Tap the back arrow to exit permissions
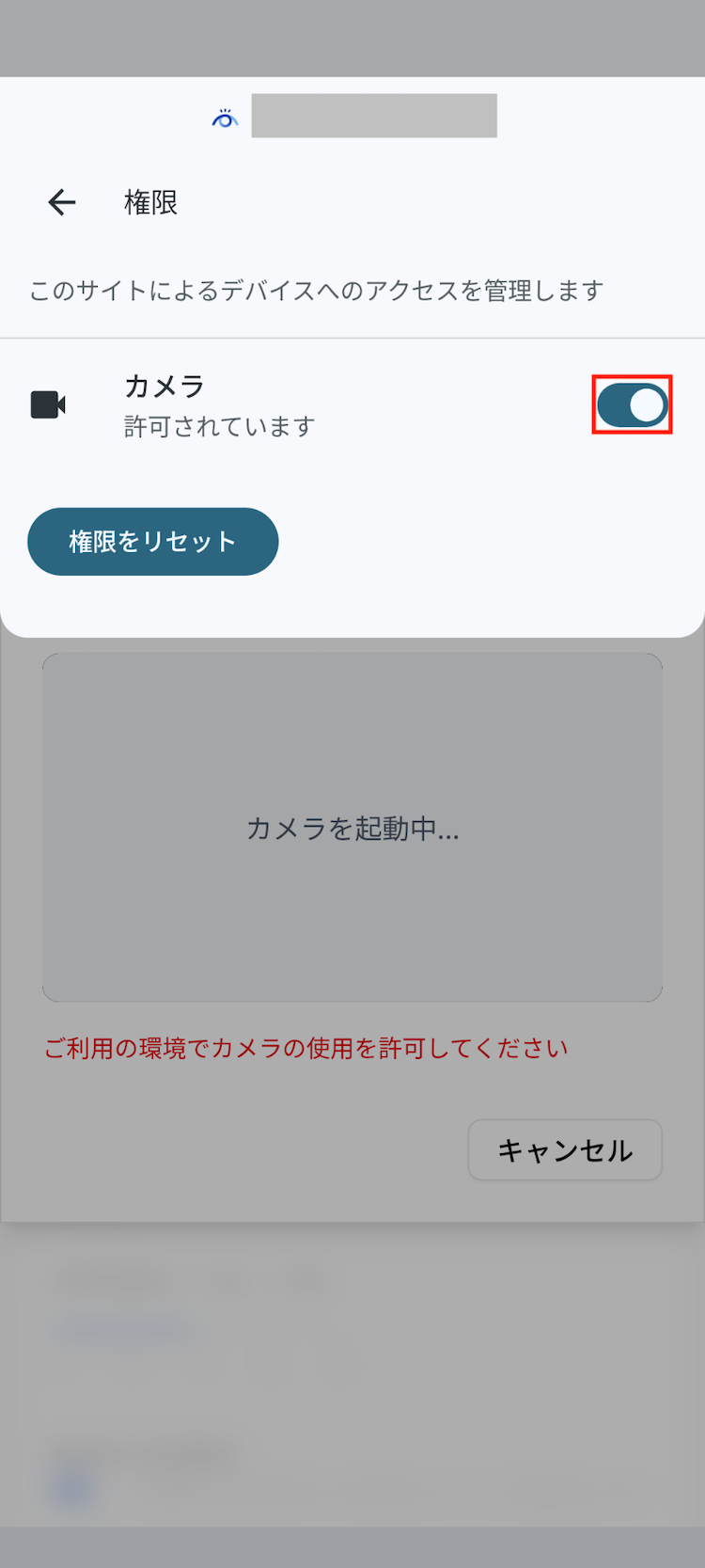Image resolution: width=705 pixels, height=1568 pixels. tap(60, 202)
